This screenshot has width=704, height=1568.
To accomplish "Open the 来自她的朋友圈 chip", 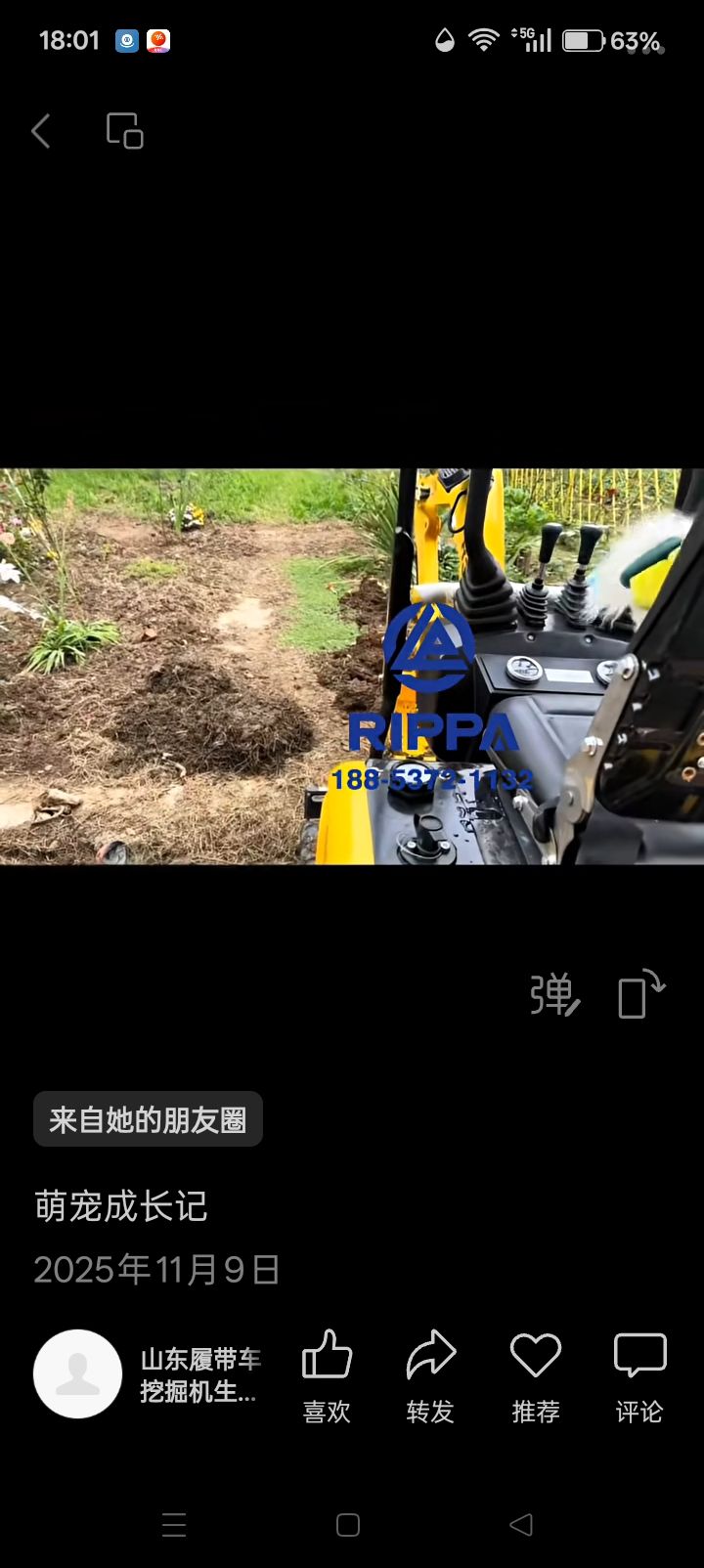I will [x=148, y=1119].
